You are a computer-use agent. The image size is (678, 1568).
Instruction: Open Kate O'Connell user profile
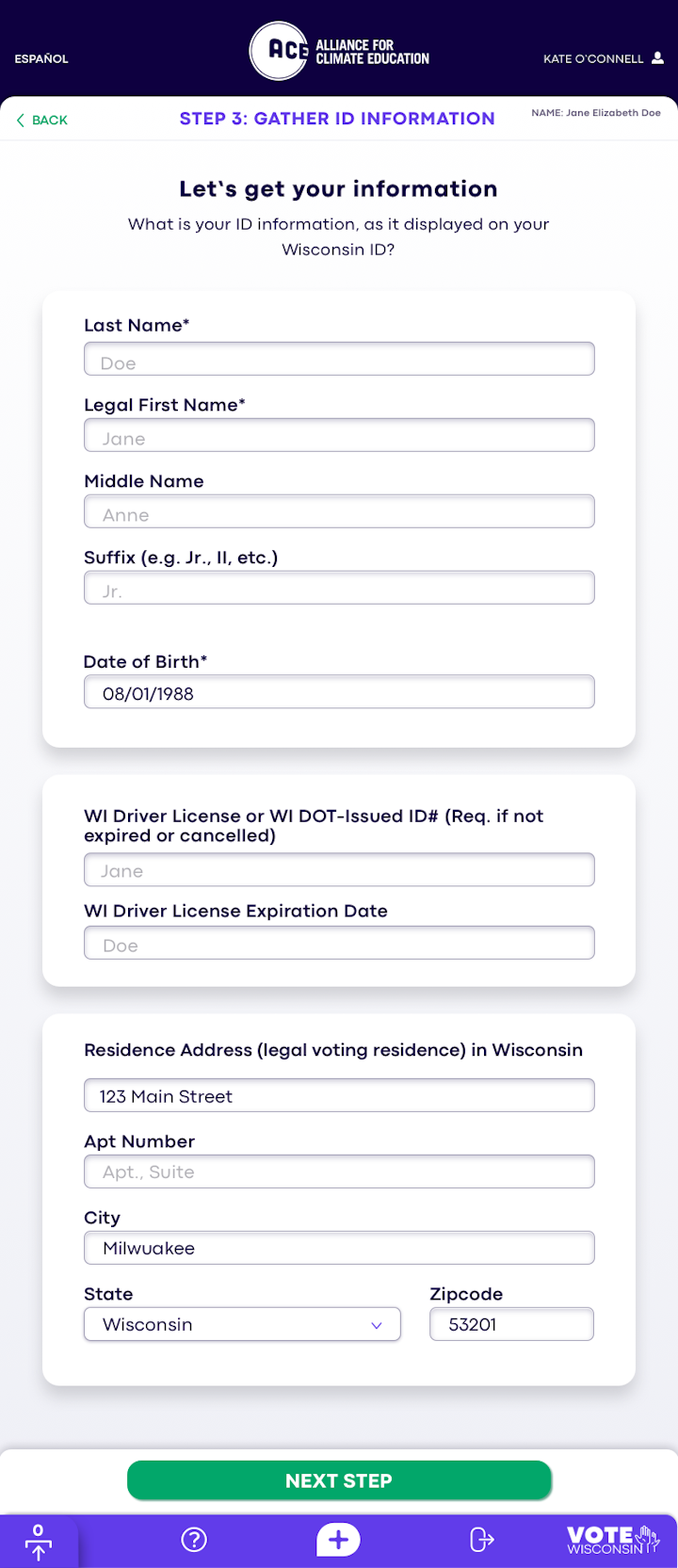(x=603, y=58)
